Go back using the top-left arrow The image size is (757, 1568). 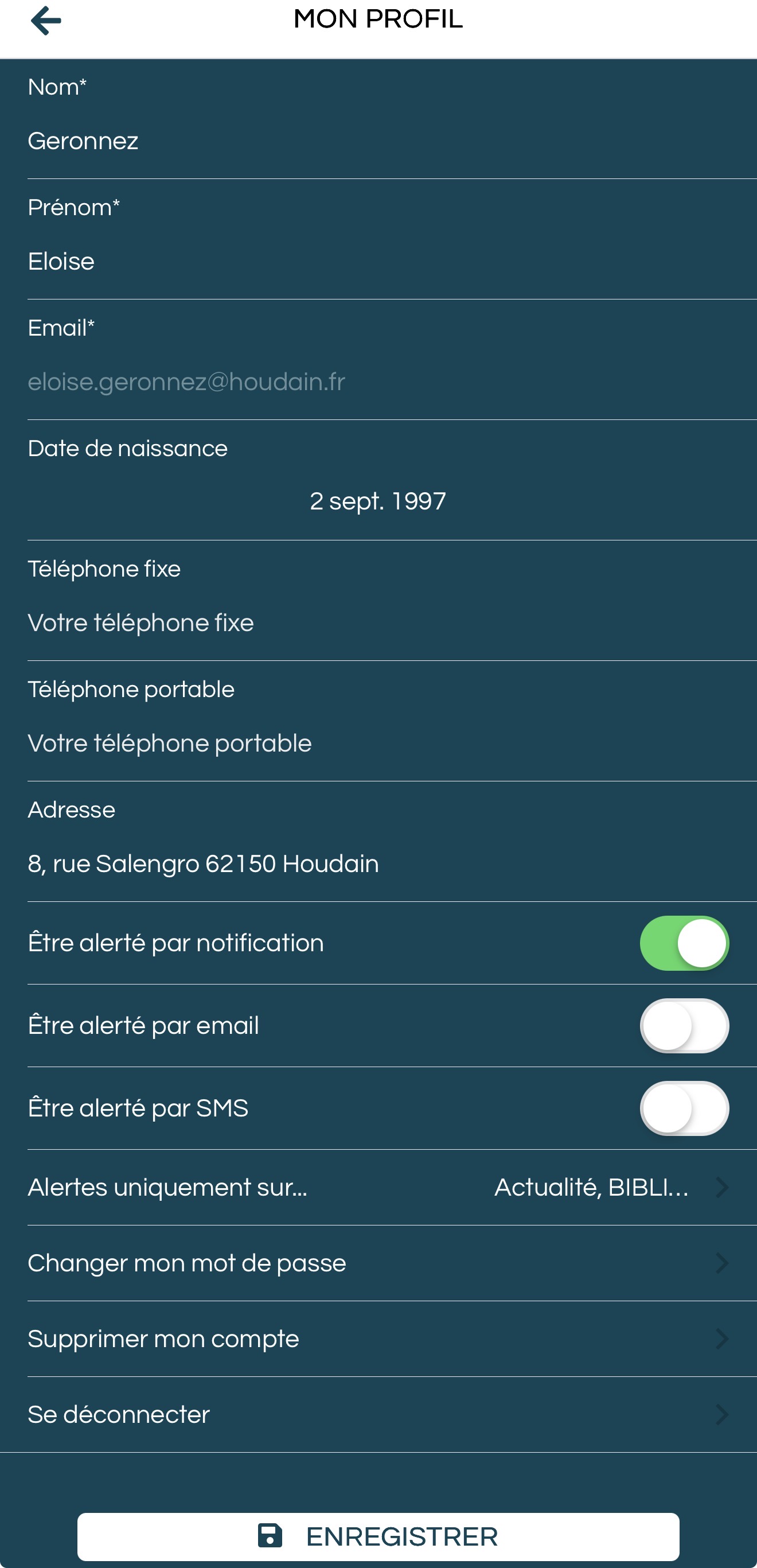tap(46, 21)
